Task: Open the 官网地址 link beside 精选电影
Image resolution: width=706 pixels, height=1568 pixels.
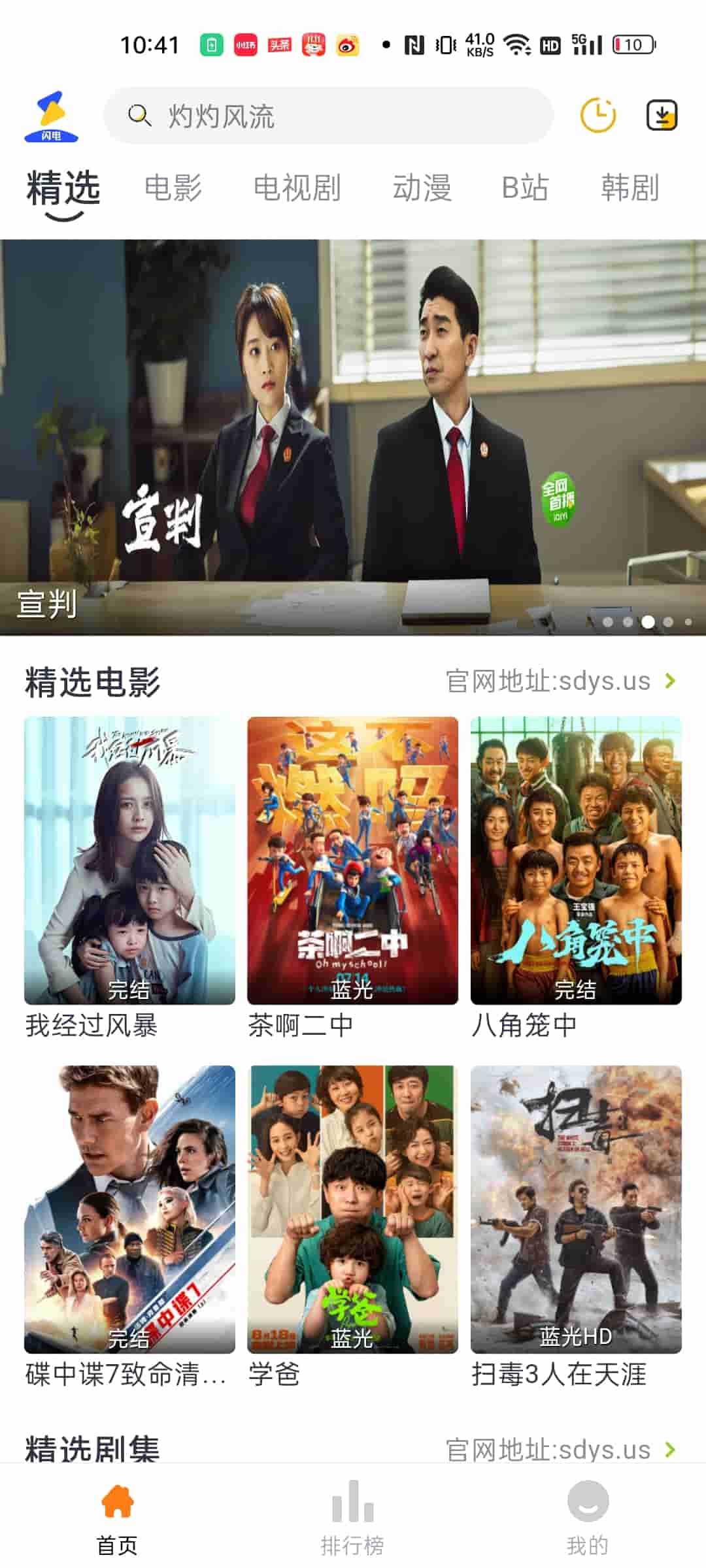Action: click(x=560, y=681)
